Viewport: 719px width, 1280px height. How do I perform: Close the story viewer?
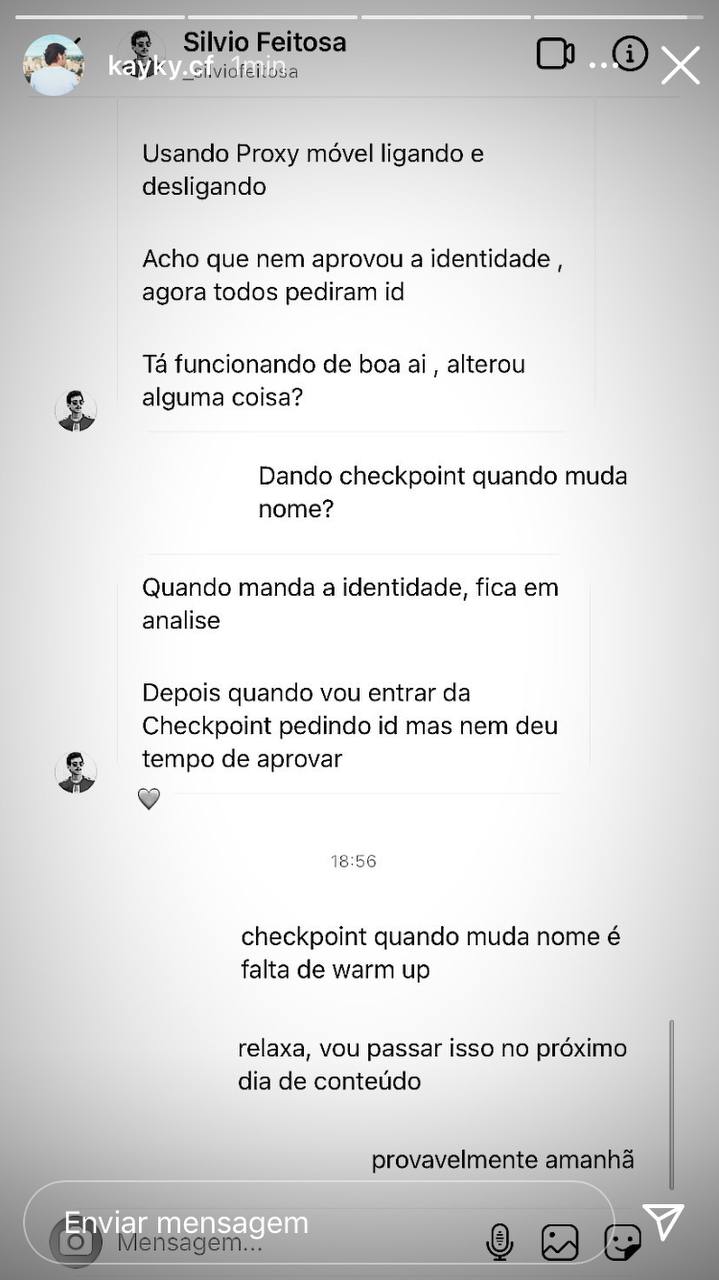click(x=680, y=66)
